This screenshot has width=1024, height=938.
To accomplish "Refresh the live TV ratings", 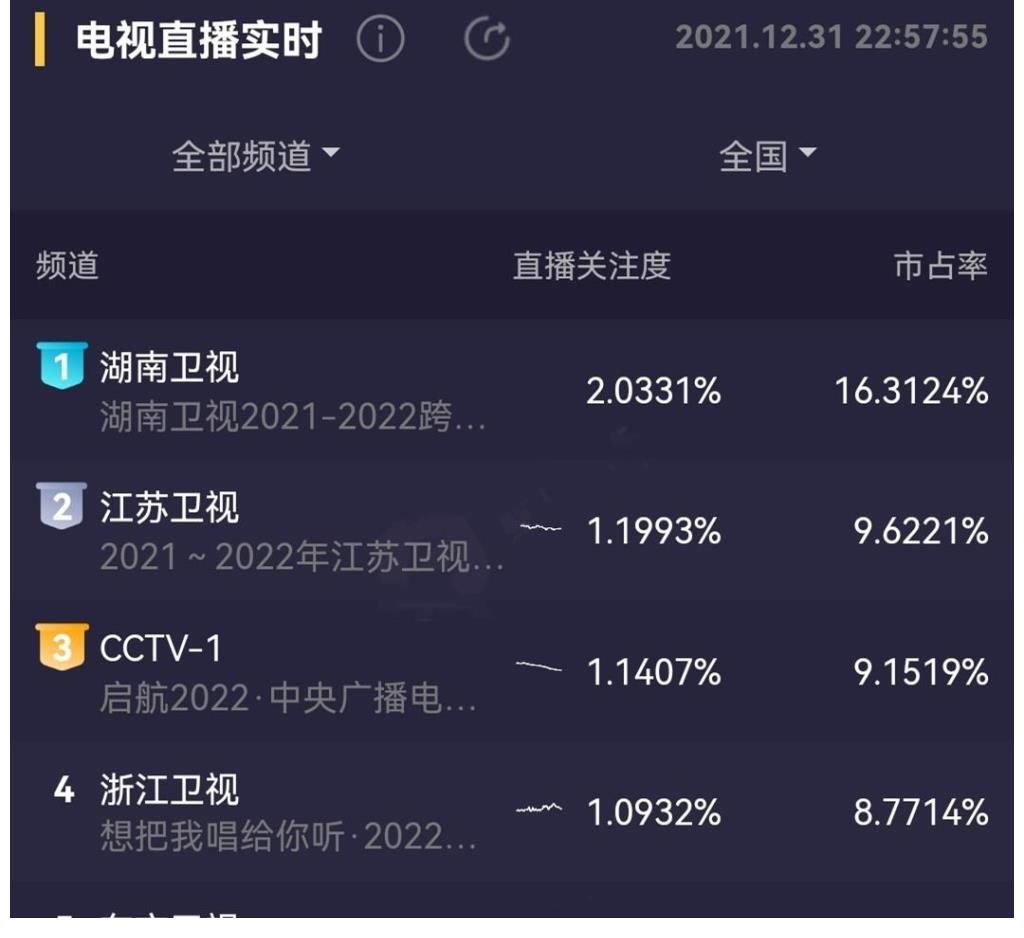I will pyautogui.click(x=488, y=41).
